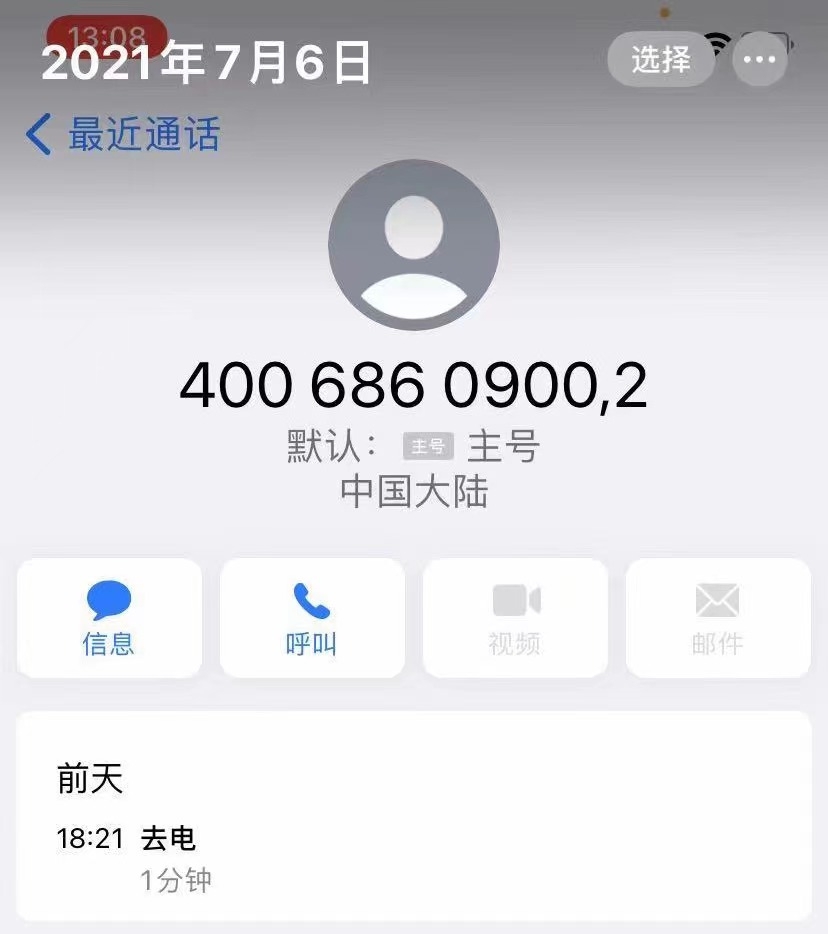Tap the 选择 button
Viewport: 828px width, 934px height.
661,59
